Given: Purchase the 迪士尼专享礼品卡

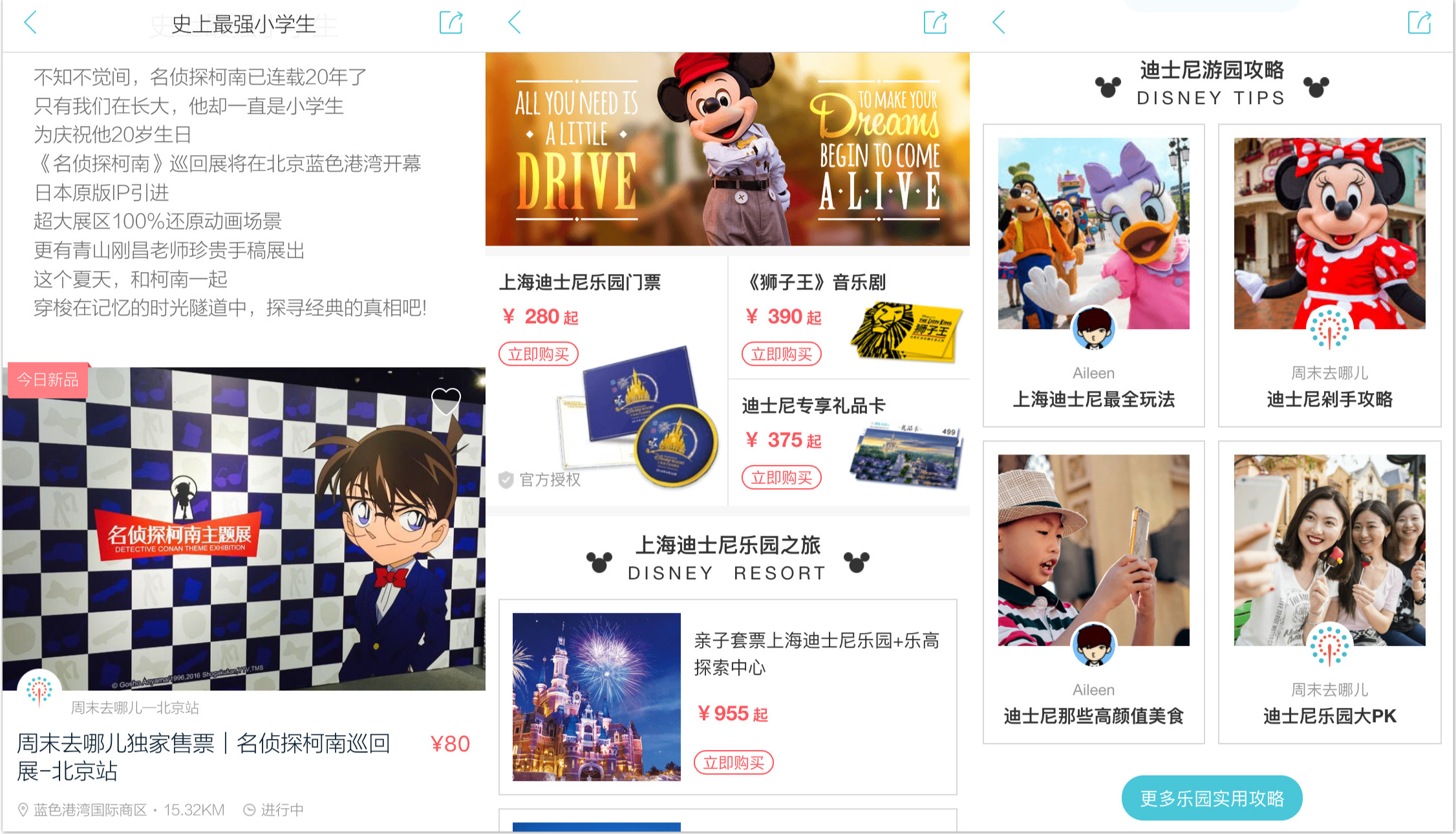Looking at the screenshot, I should (781, 478).
